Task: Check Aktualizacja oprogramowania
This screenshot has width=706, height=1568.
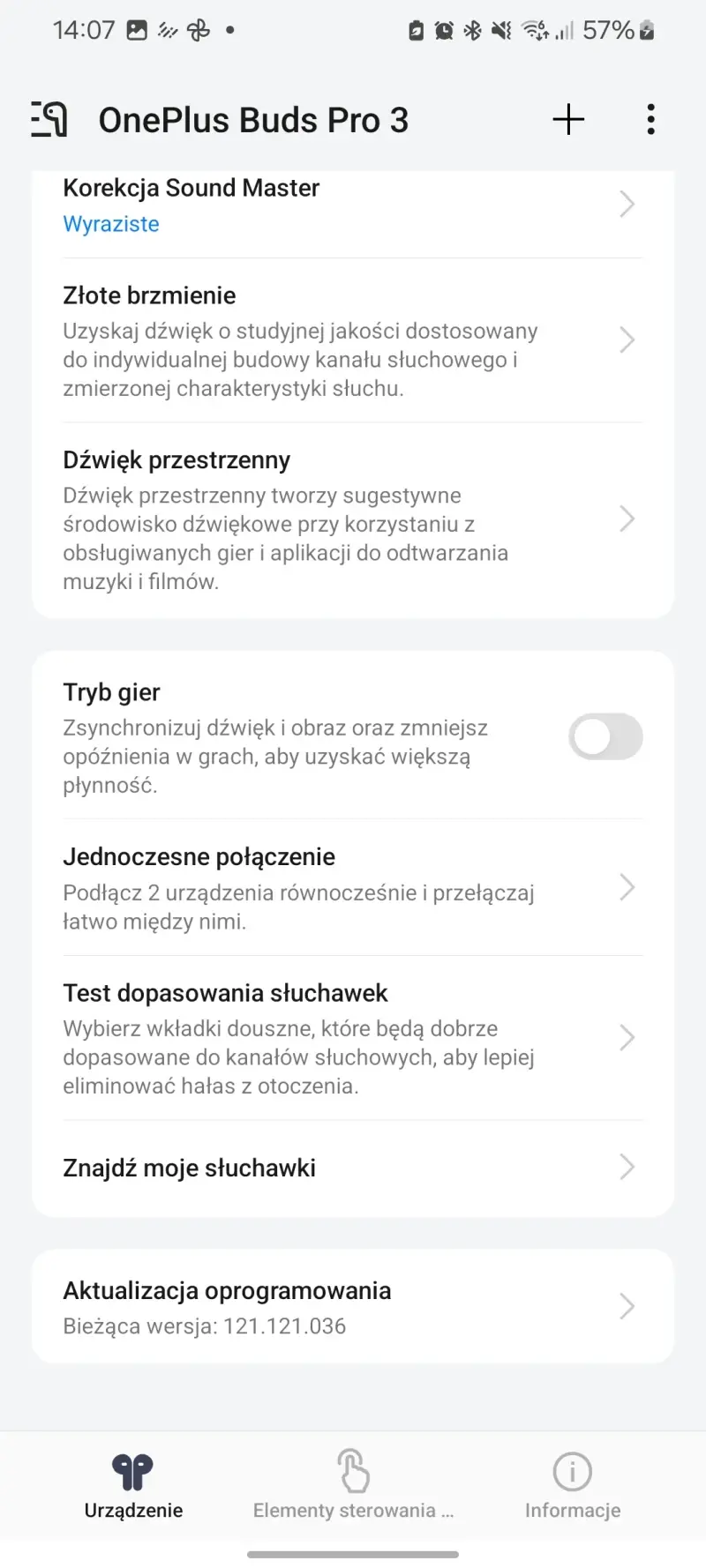Action: click(x=353, y=1306)
